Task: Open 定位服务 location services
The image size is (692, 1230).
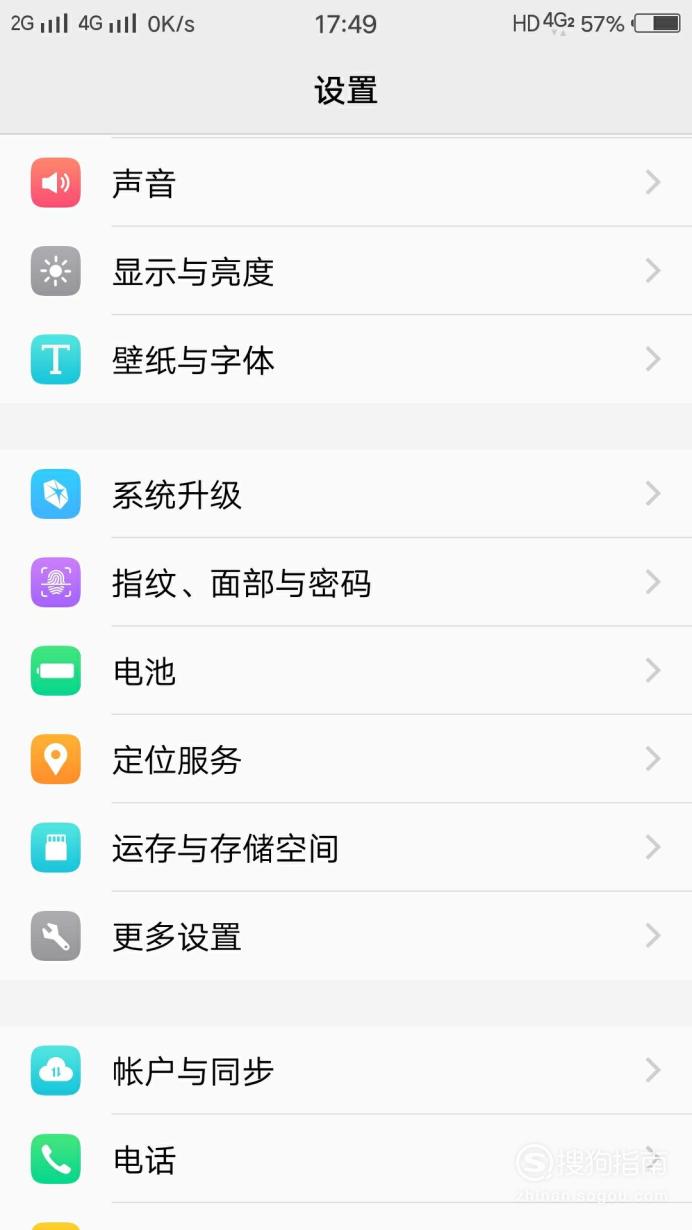Action: click(346, 759)
